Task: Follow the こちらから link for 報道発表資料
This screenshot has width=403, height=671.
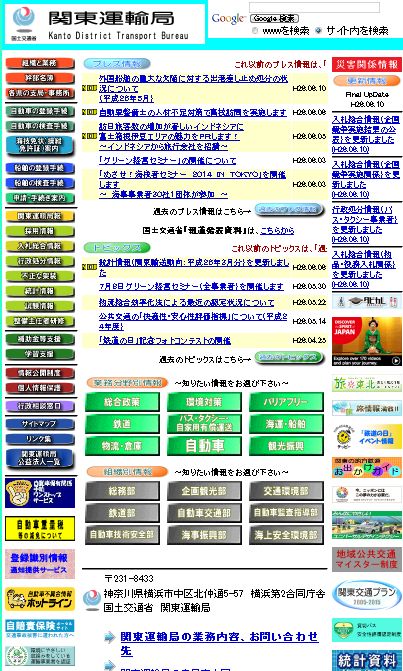Action: [277, 231]
